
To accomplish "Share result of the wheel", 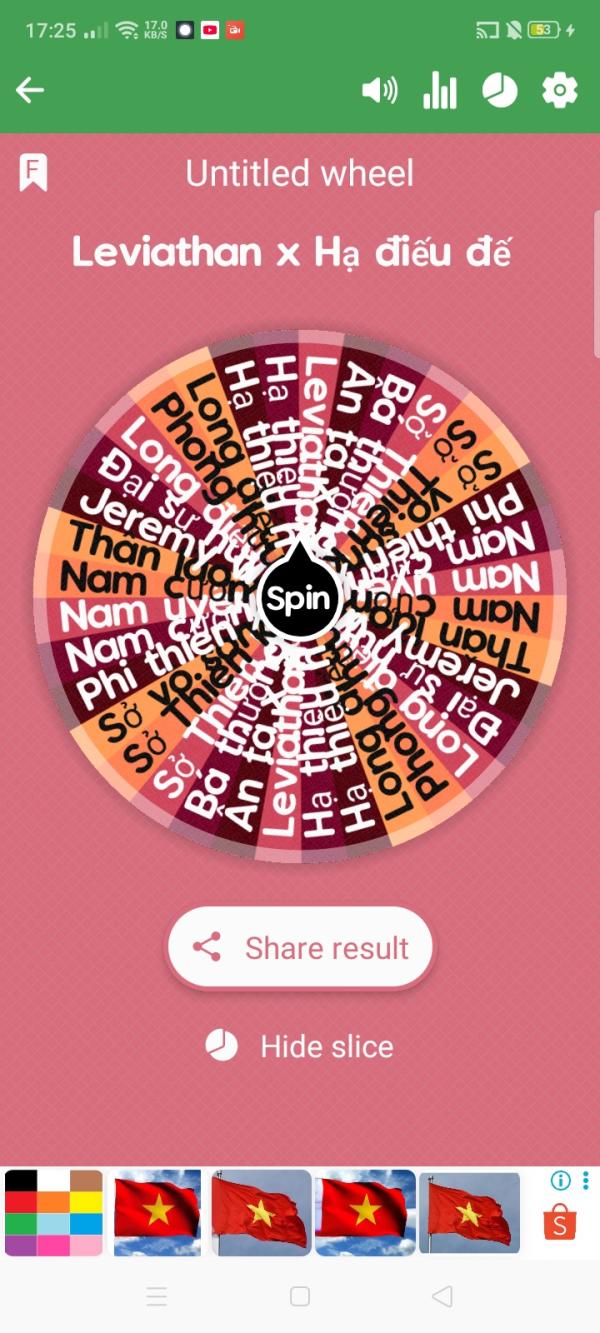I will 300,947.
